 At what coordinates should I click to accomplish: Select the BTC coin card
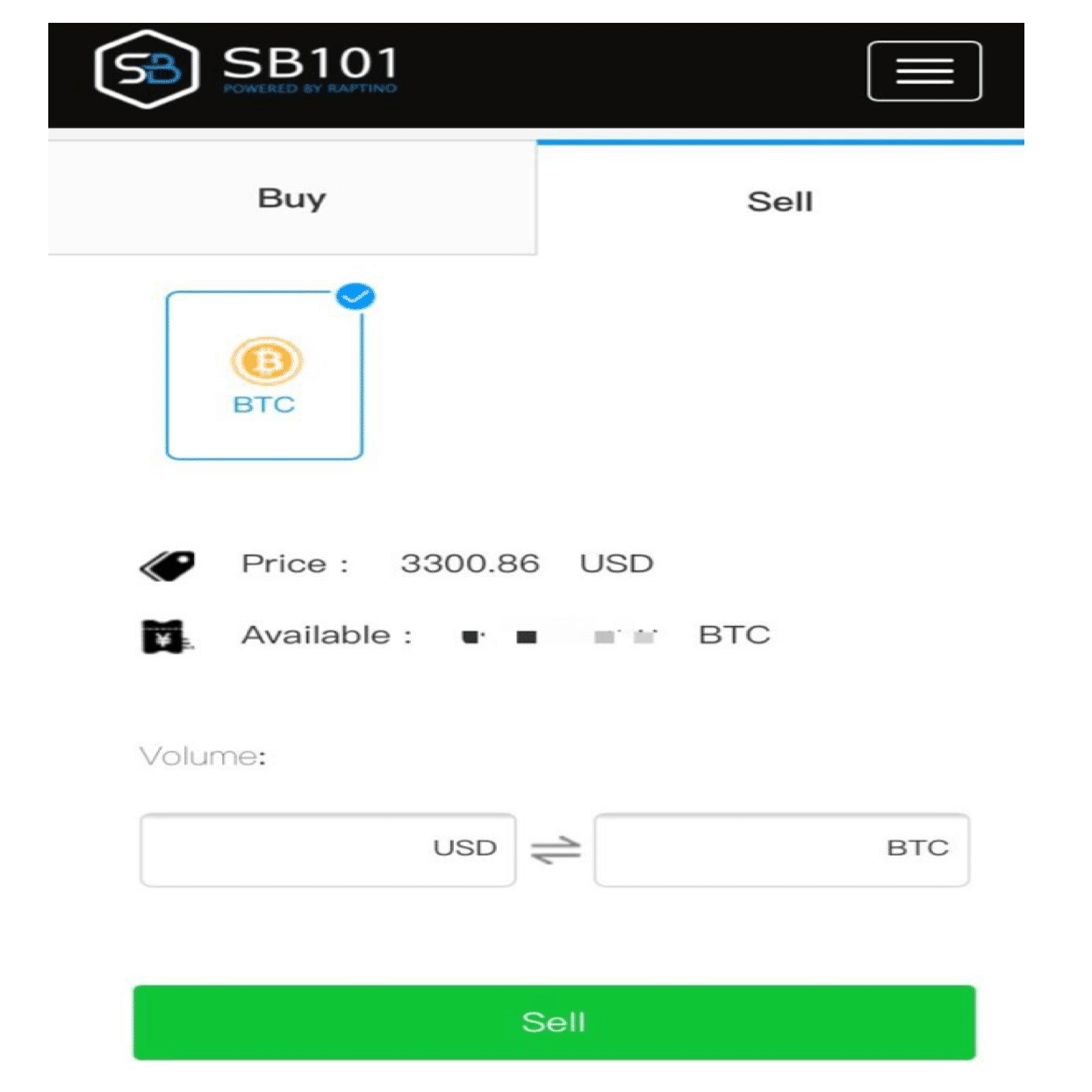[264, 376]
